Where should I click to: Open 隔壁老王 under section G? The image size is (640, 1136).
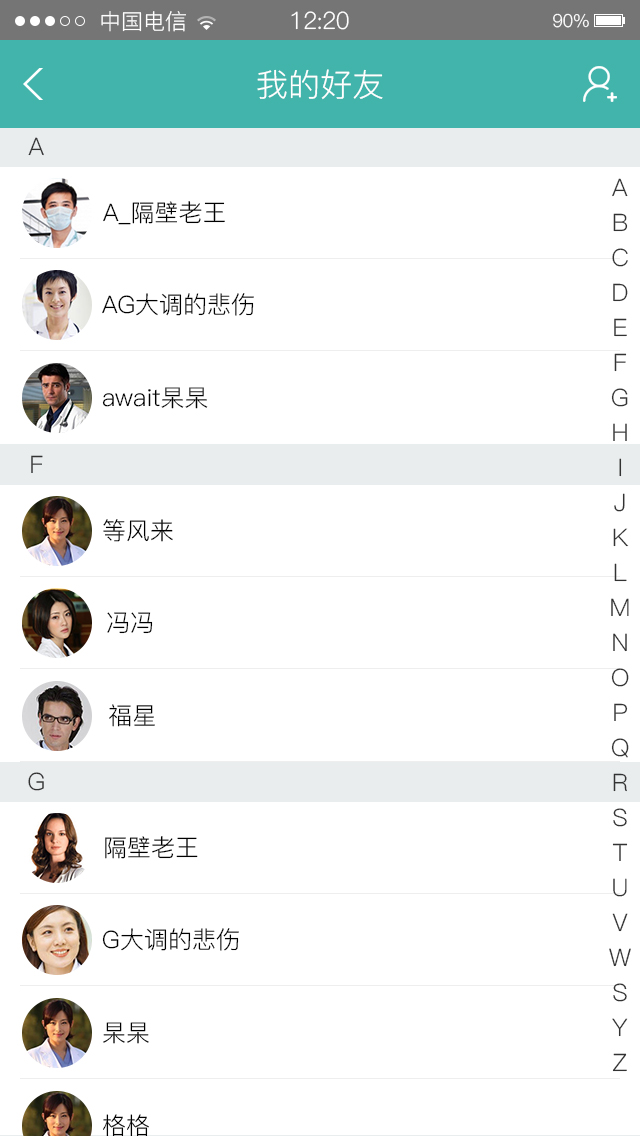320,848
